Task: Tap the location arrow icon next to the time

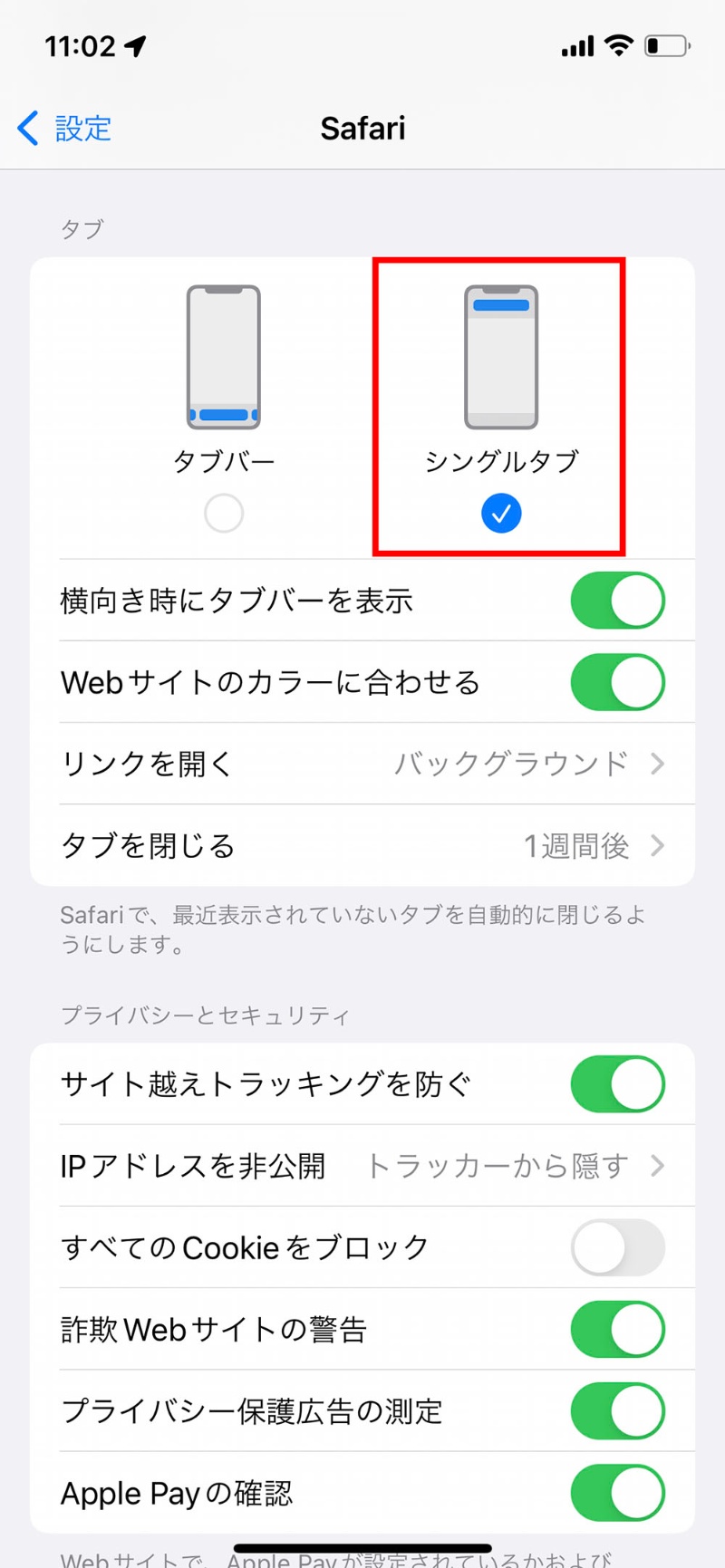Action: coord(134,44)
